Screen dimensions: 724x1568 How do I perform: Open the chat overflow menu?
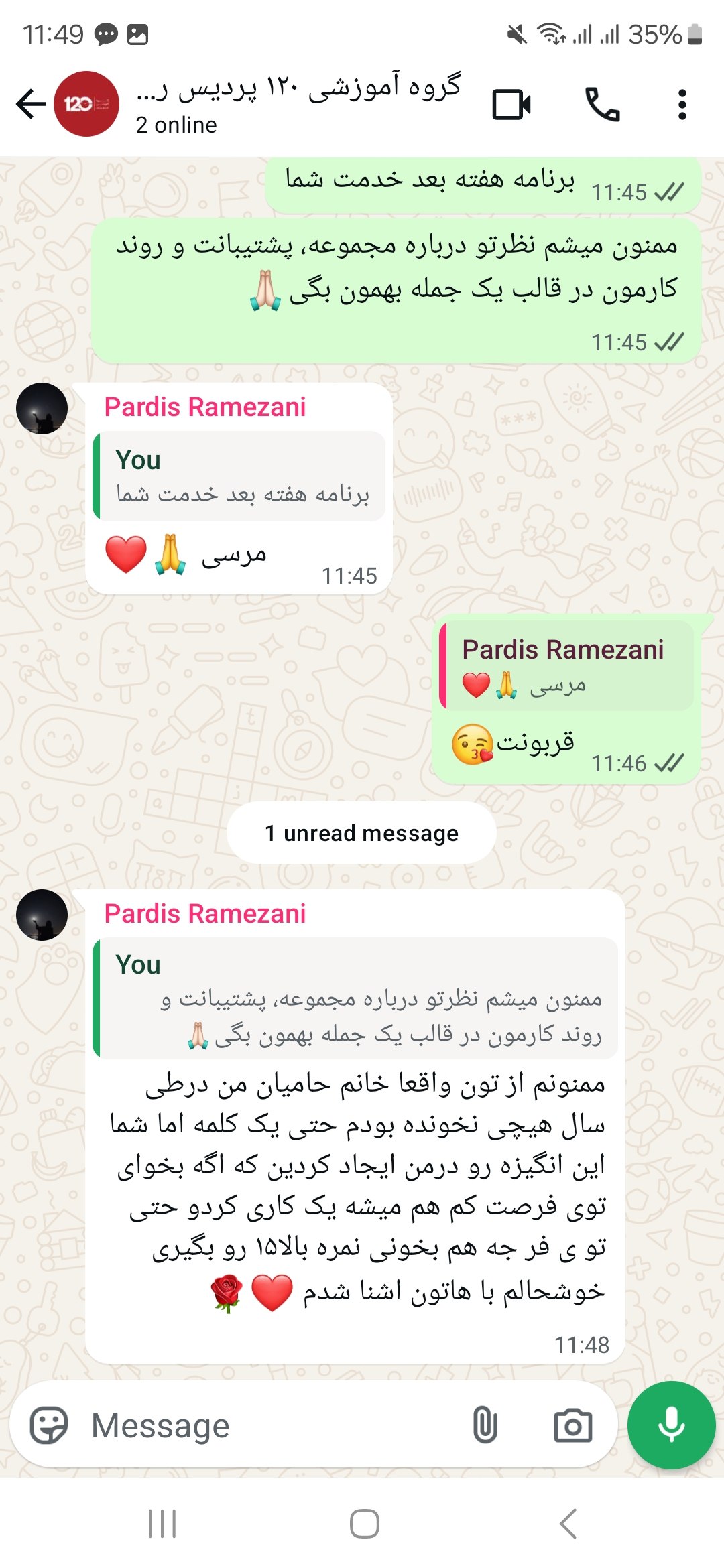pyautogui.click(x=682, y=105)
